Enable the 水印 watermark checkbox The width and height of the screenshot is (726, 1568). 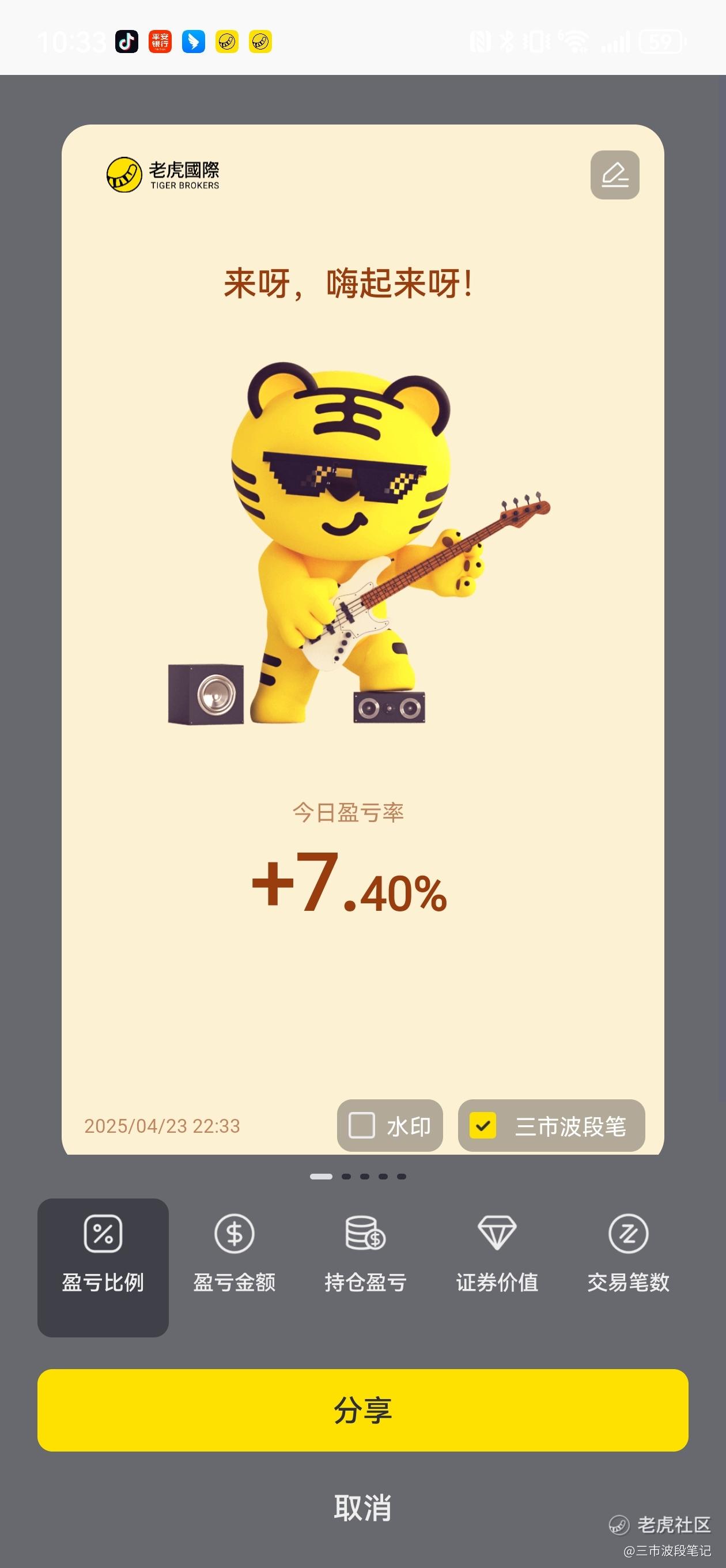(x=361, y=1125)
